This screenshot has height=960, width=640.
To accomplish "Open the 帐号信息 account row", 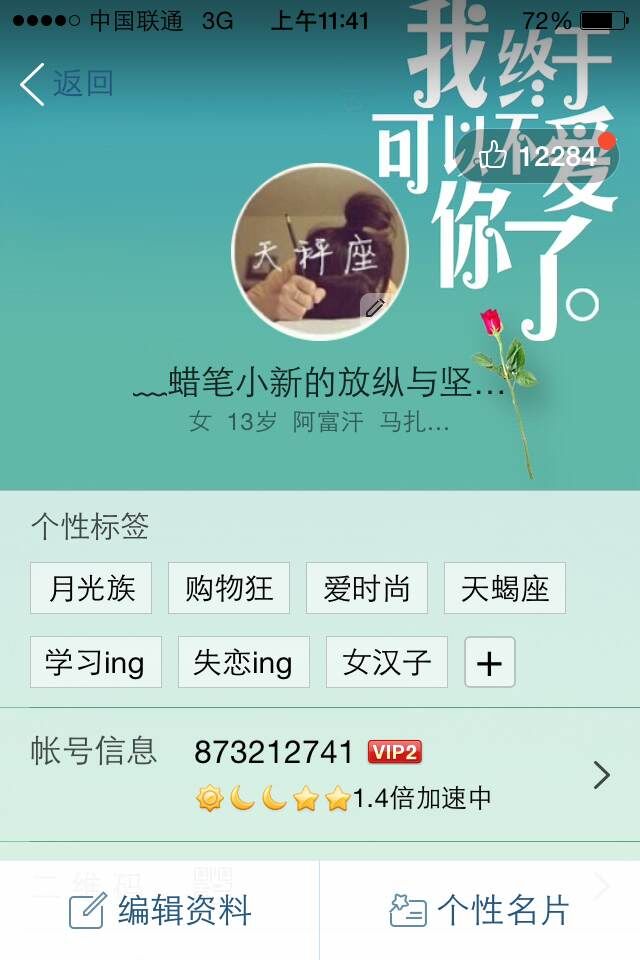I will tap(320, 774).
